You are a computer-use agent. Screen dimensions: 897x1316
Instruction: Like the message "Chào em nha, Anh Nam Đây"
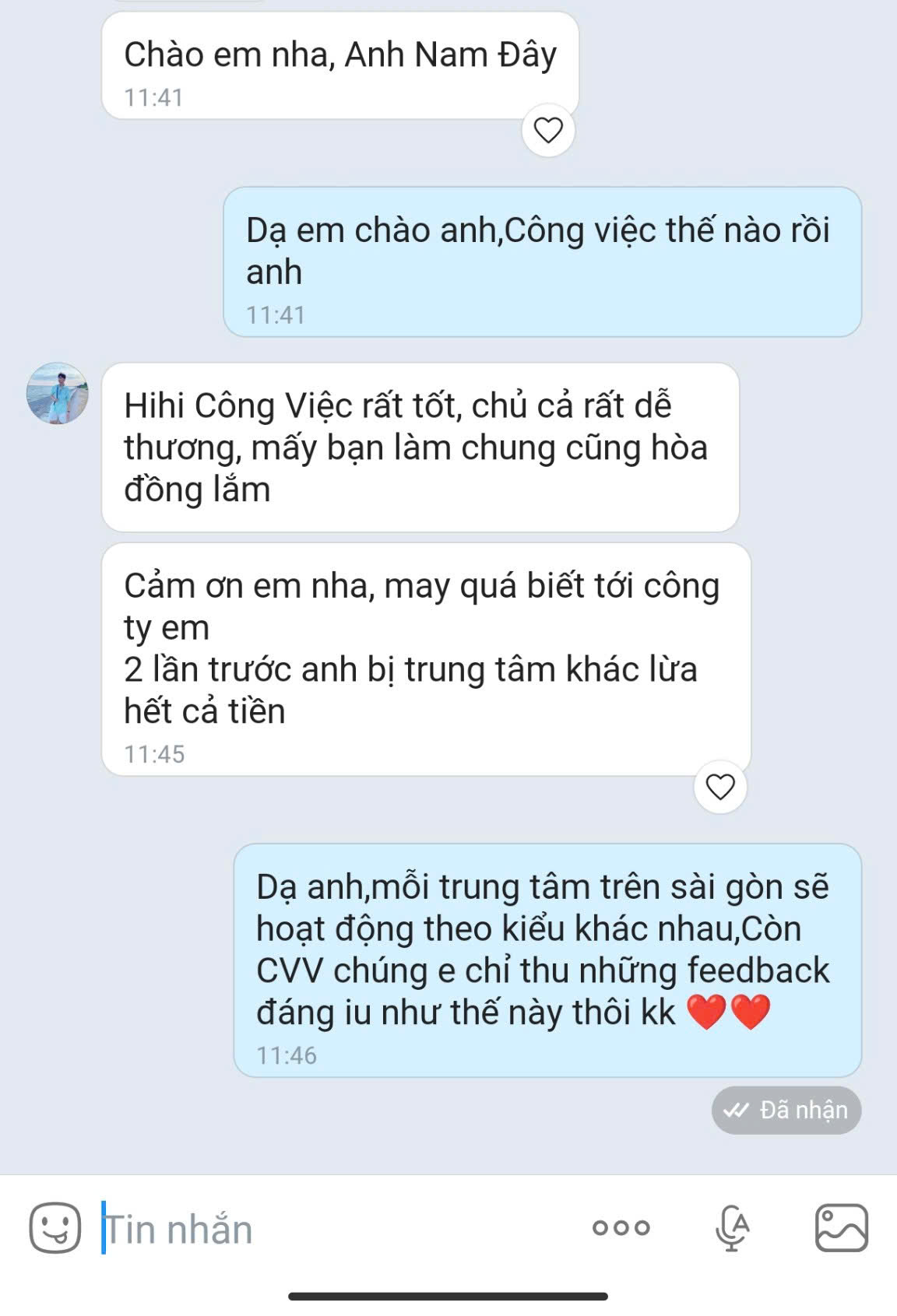[x=548, y=130]
